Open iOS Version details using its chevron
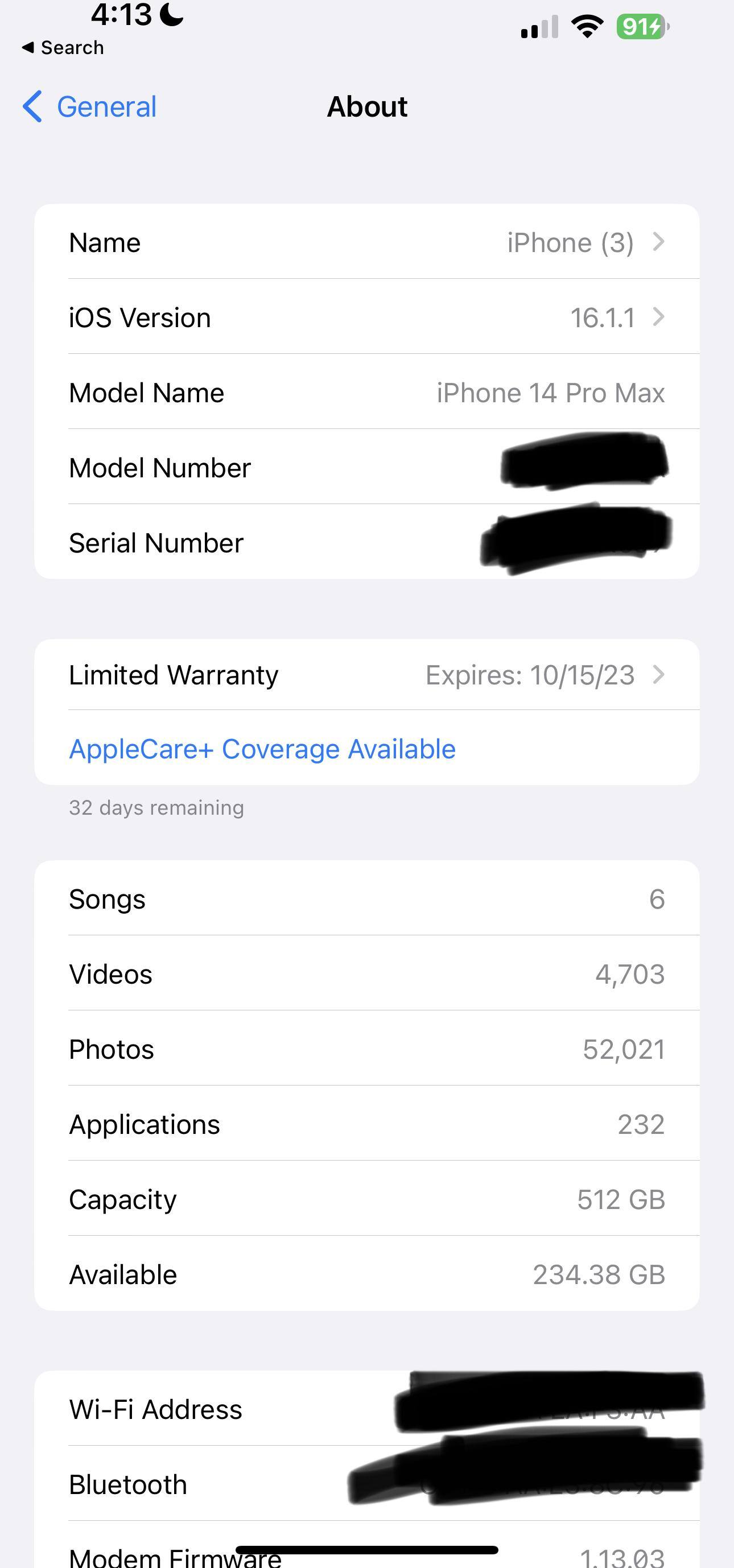The width and height of the screenshot is (734, 1568). [x=661, y=317]
